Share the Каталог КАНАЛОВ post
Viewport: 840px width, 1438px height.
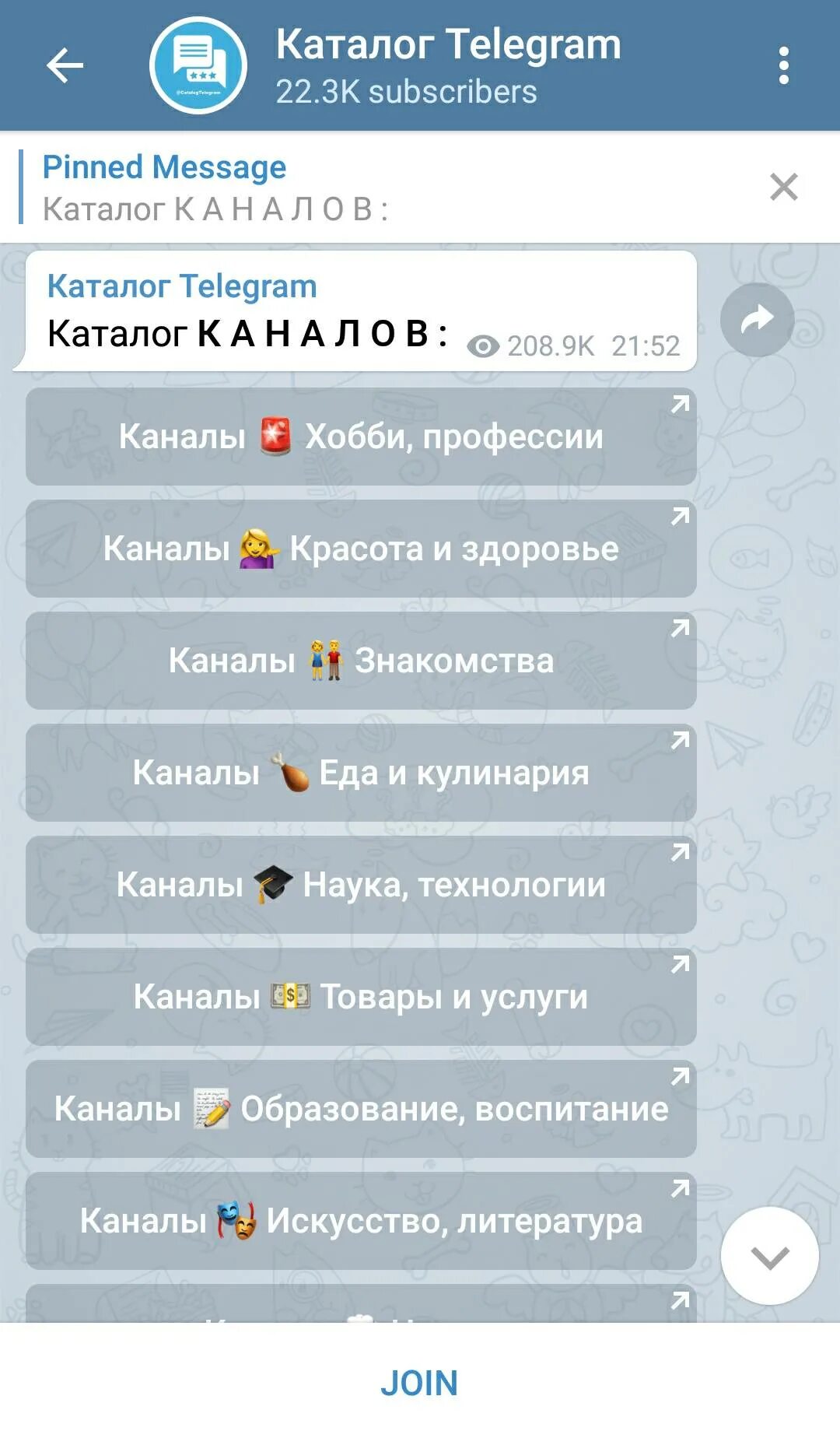click(x=757, y=319)
